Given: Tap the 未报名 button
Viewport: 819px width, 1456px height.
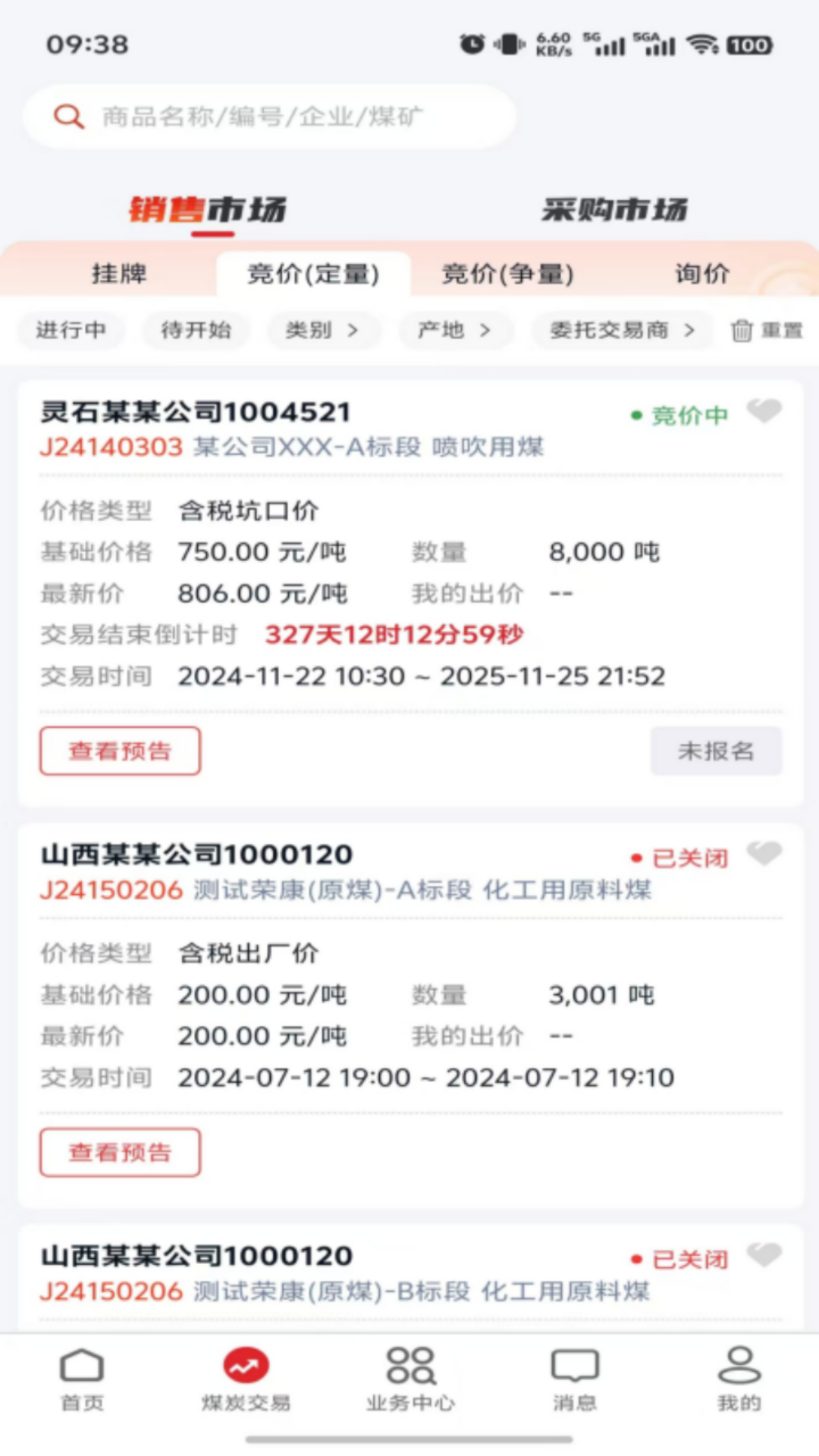Looking at the screenshot, I should 716,751.
